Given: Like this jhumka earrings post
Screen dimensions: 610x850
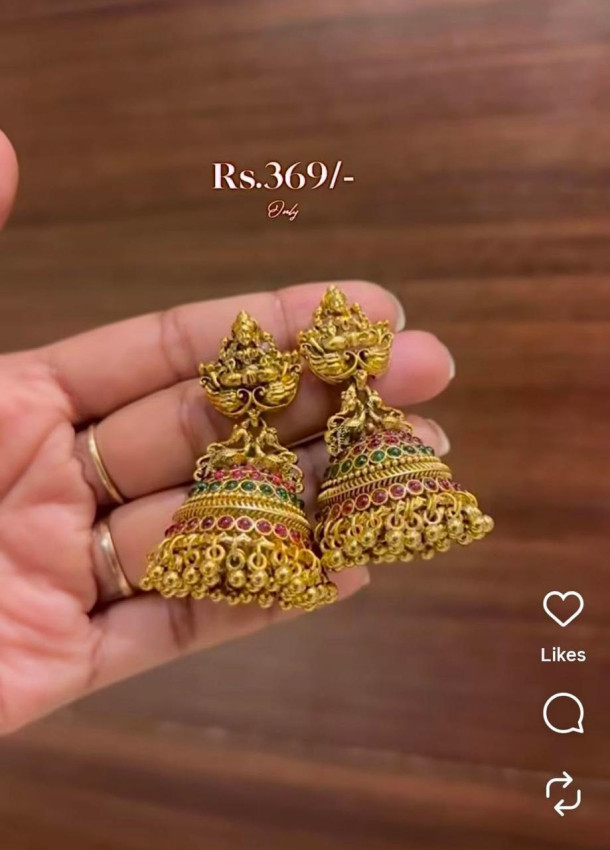Looking at the screenshot, I should tap(563, 609).
